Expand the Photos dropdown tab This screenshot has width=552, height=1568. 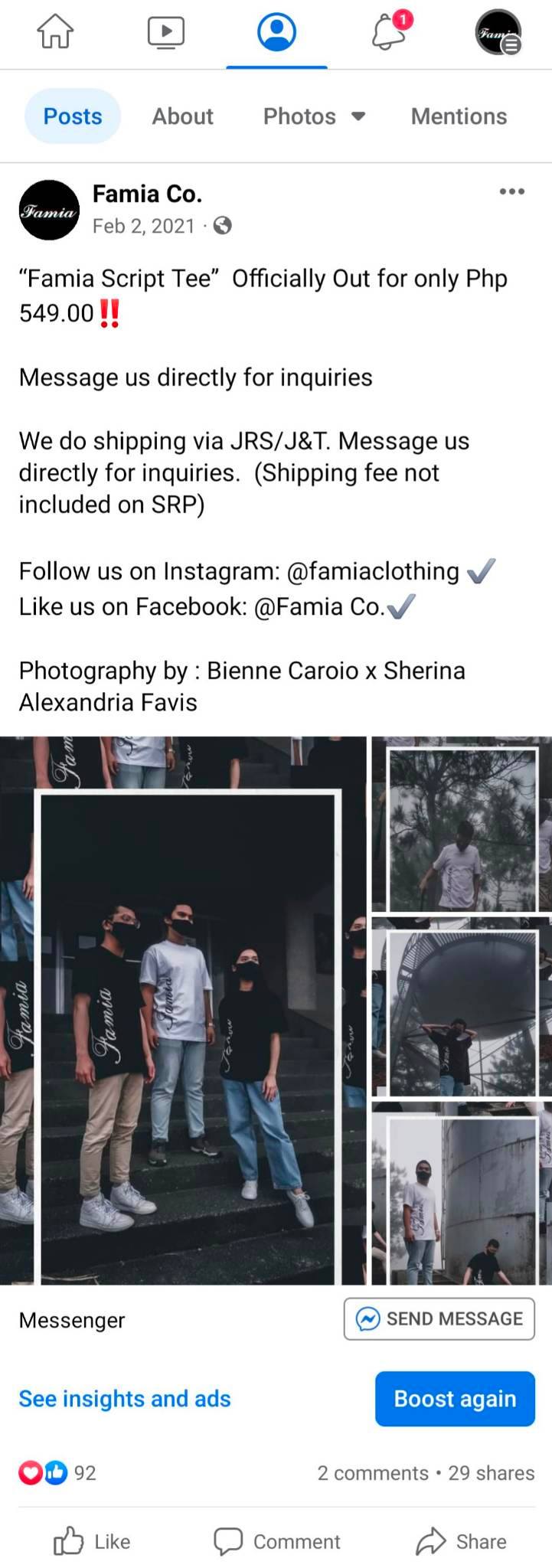point(314,116)
